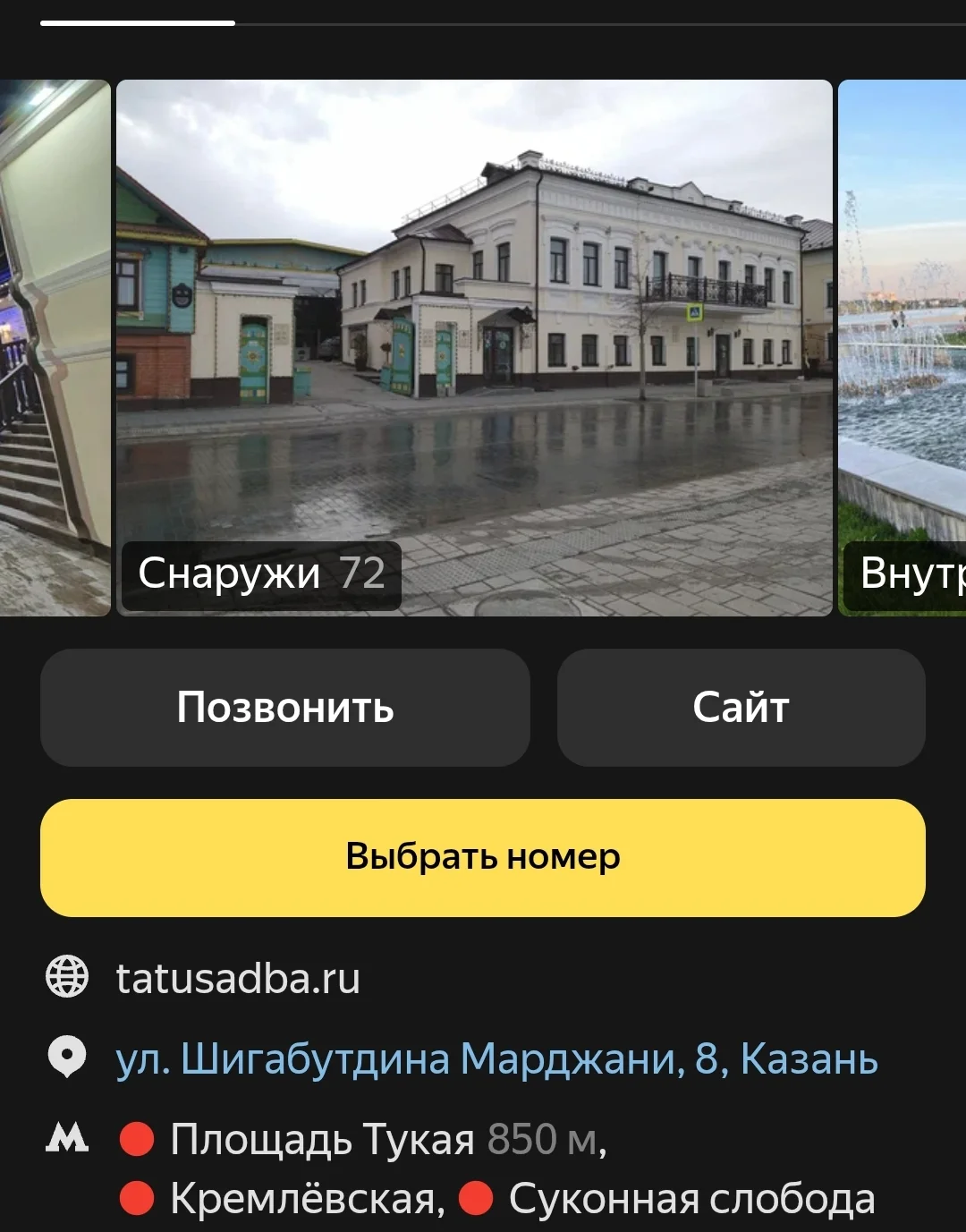The image size is (966, 1232).
Task: Click the location pin icon before the address
Action: click(64, 1059)
